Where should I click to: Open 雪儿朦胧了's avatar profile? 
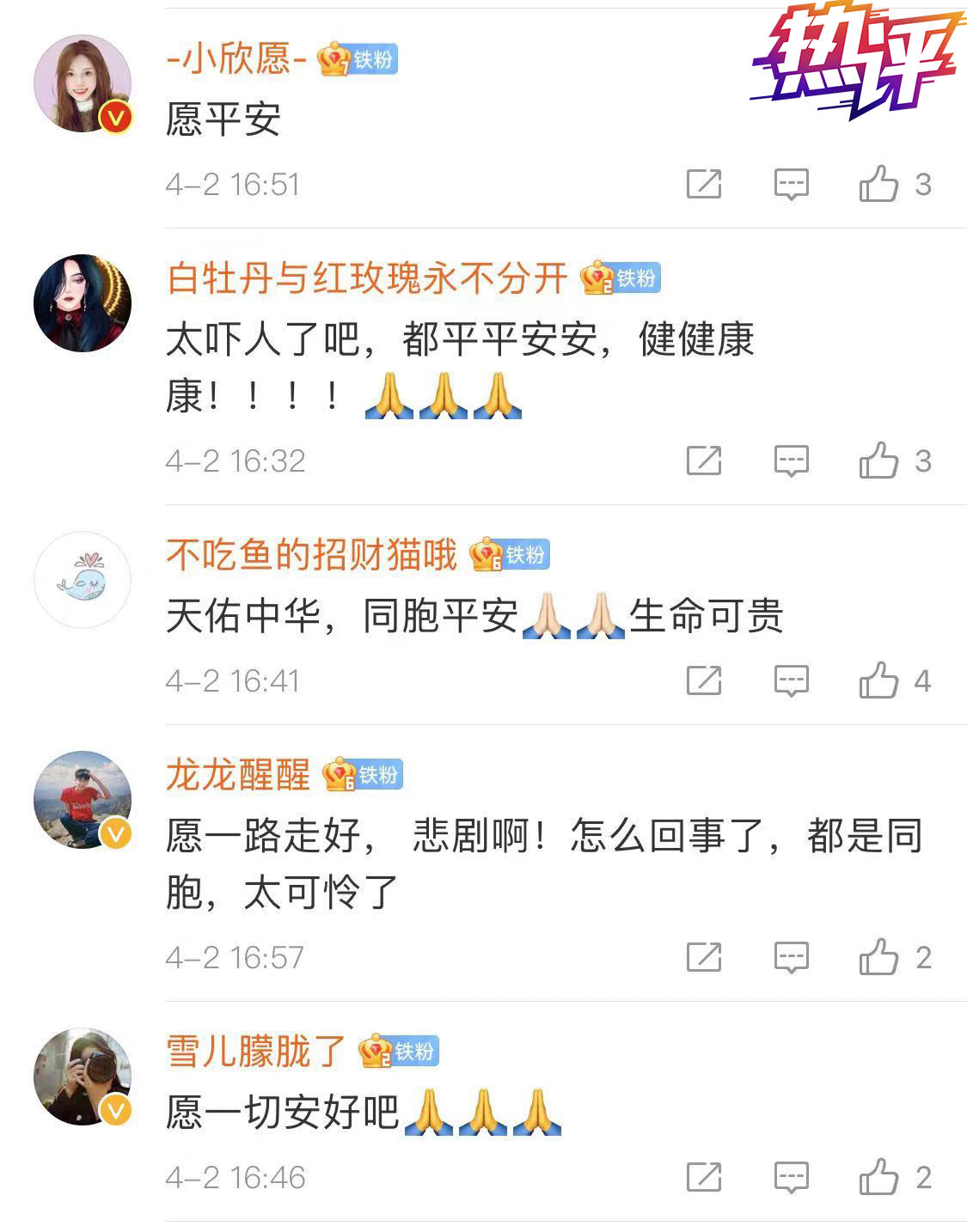83,1076
